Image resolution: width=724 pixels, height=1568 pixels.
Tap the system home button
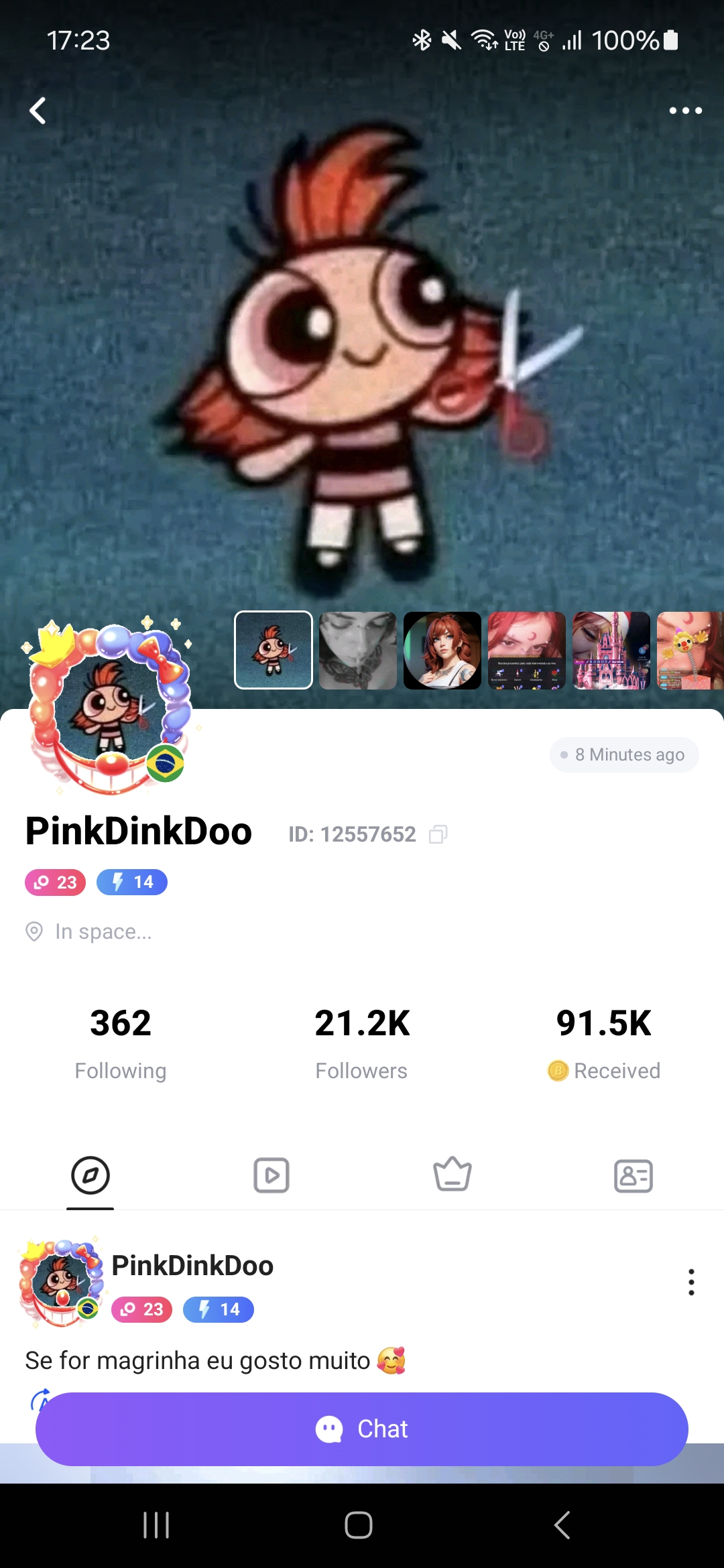click(359, 1525)
